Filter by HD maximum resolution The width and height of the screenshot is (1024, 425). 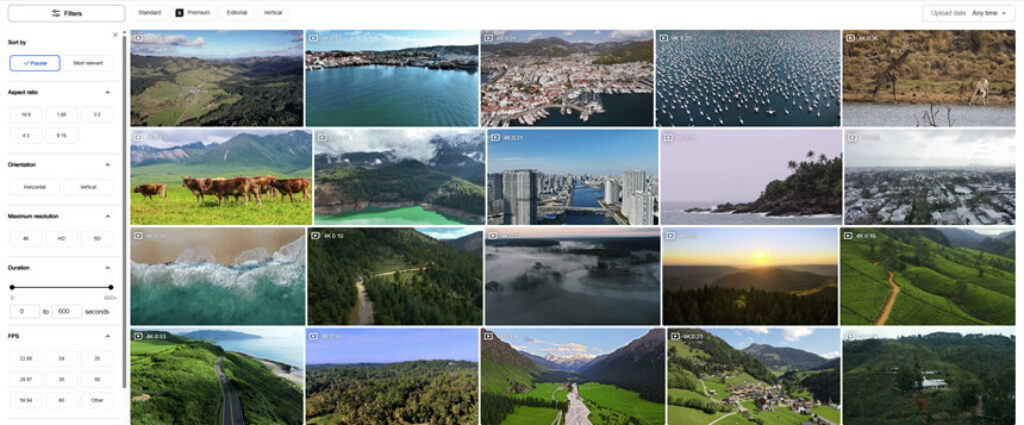tap(61, 239)
